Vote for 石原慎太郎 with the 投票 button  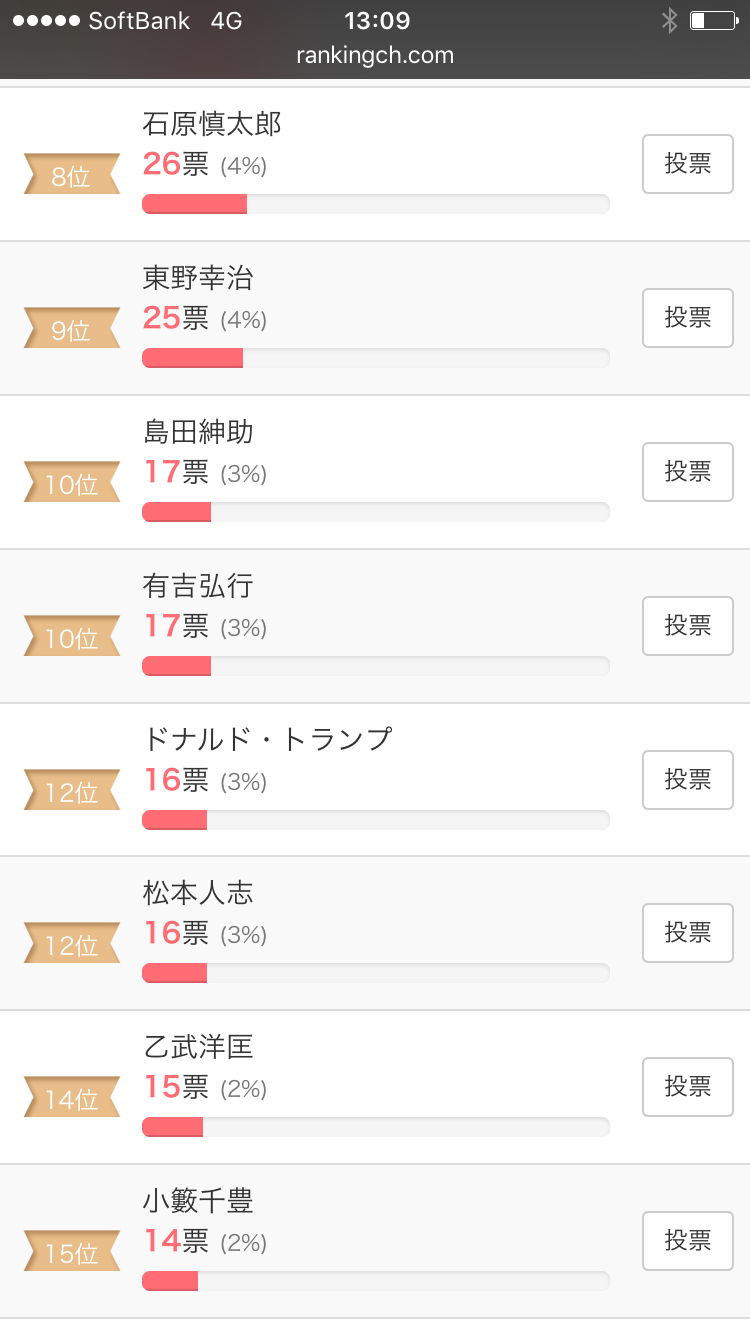point(688,164)
